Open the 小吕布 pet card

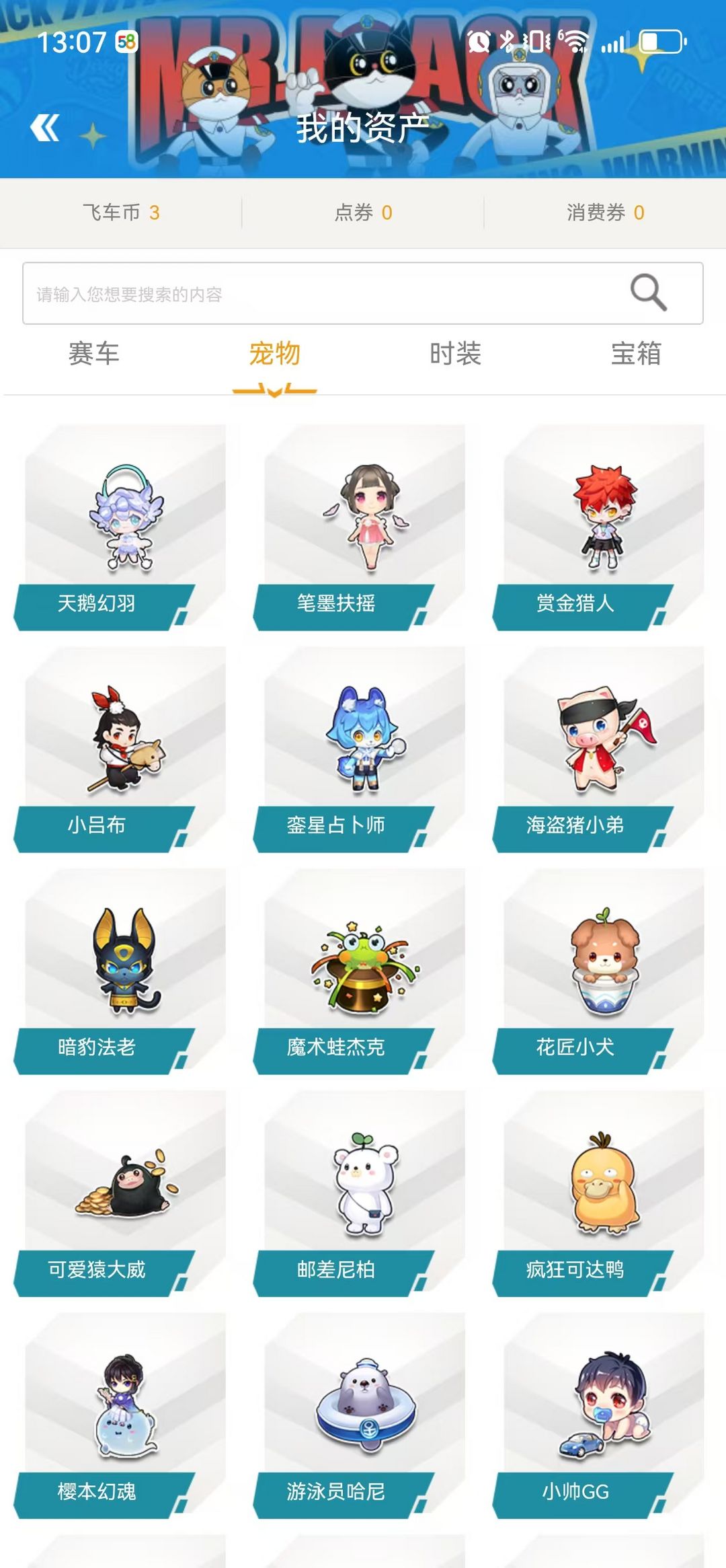click(120, 749)
